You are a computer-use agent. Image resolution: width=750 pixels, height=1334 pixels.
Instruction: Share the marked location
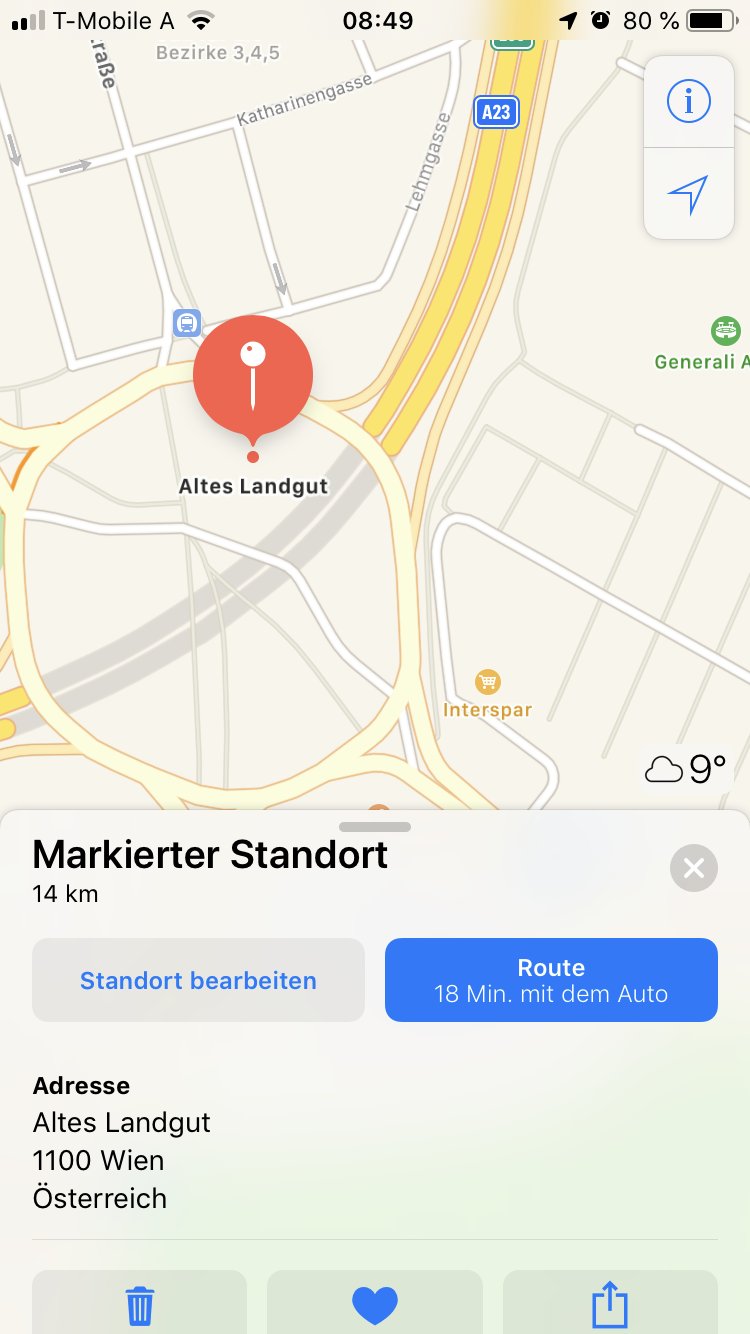pyautogui.click(x=610, y=1304)
